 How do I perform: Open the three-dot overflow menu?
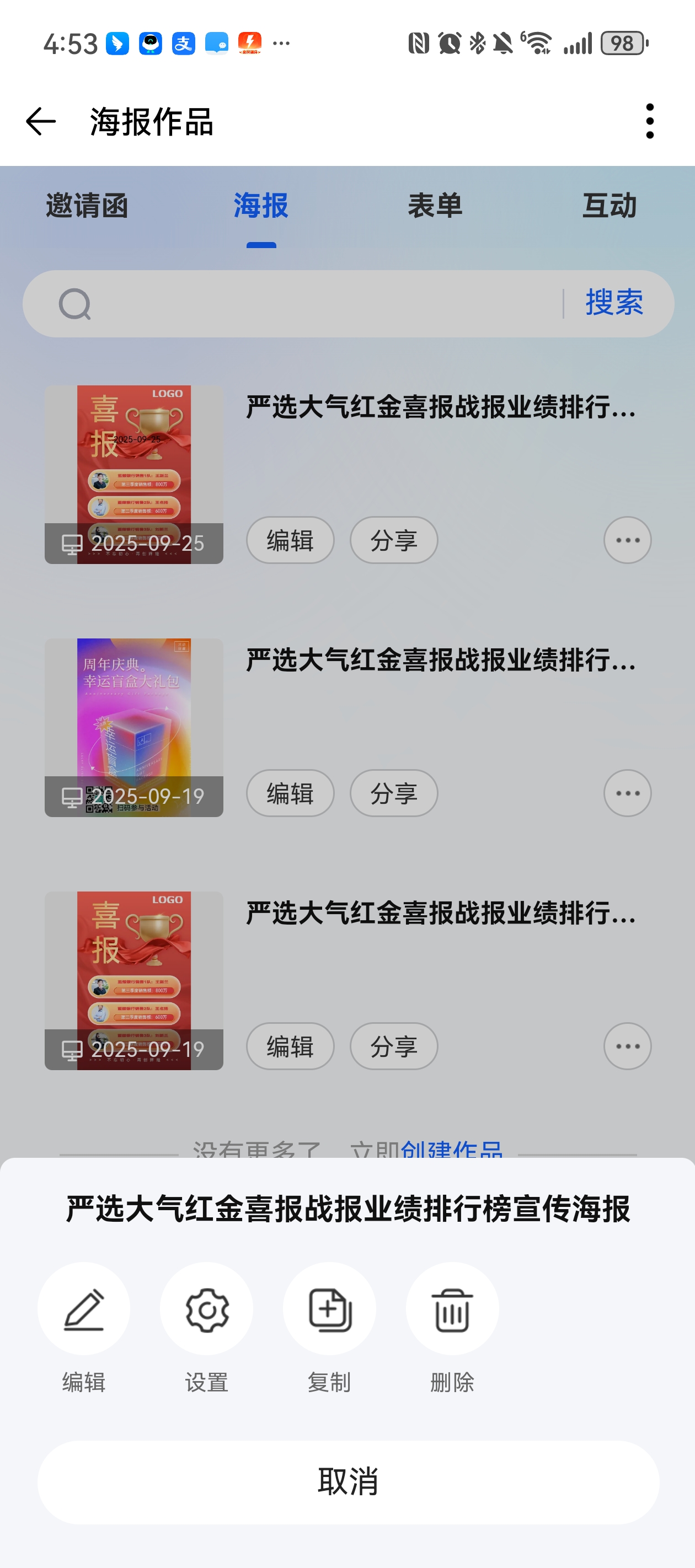click(650, 121)
